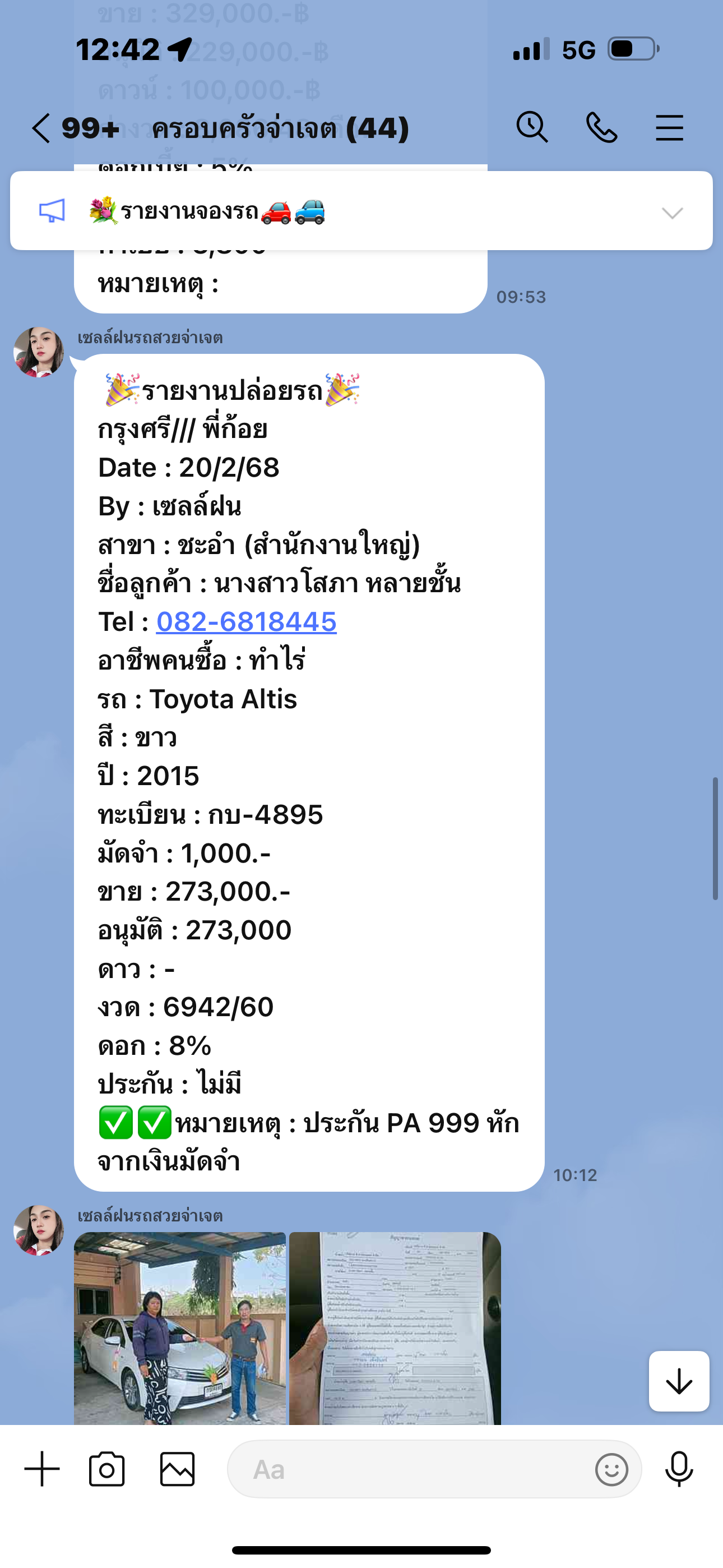
Task: Open the chat menu
Action: 669,128
